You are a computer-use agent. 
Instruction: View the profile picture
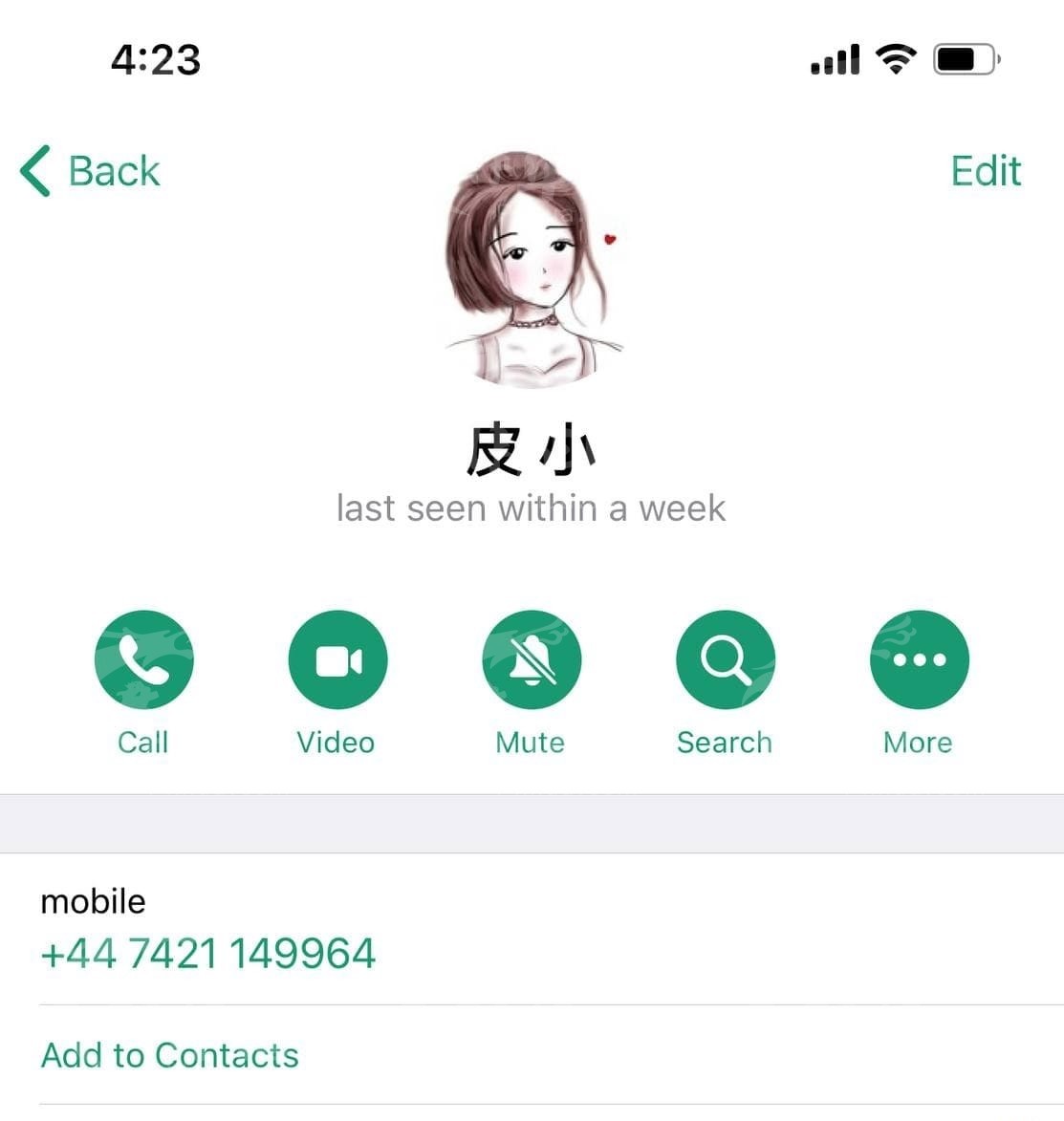point(531,269)
